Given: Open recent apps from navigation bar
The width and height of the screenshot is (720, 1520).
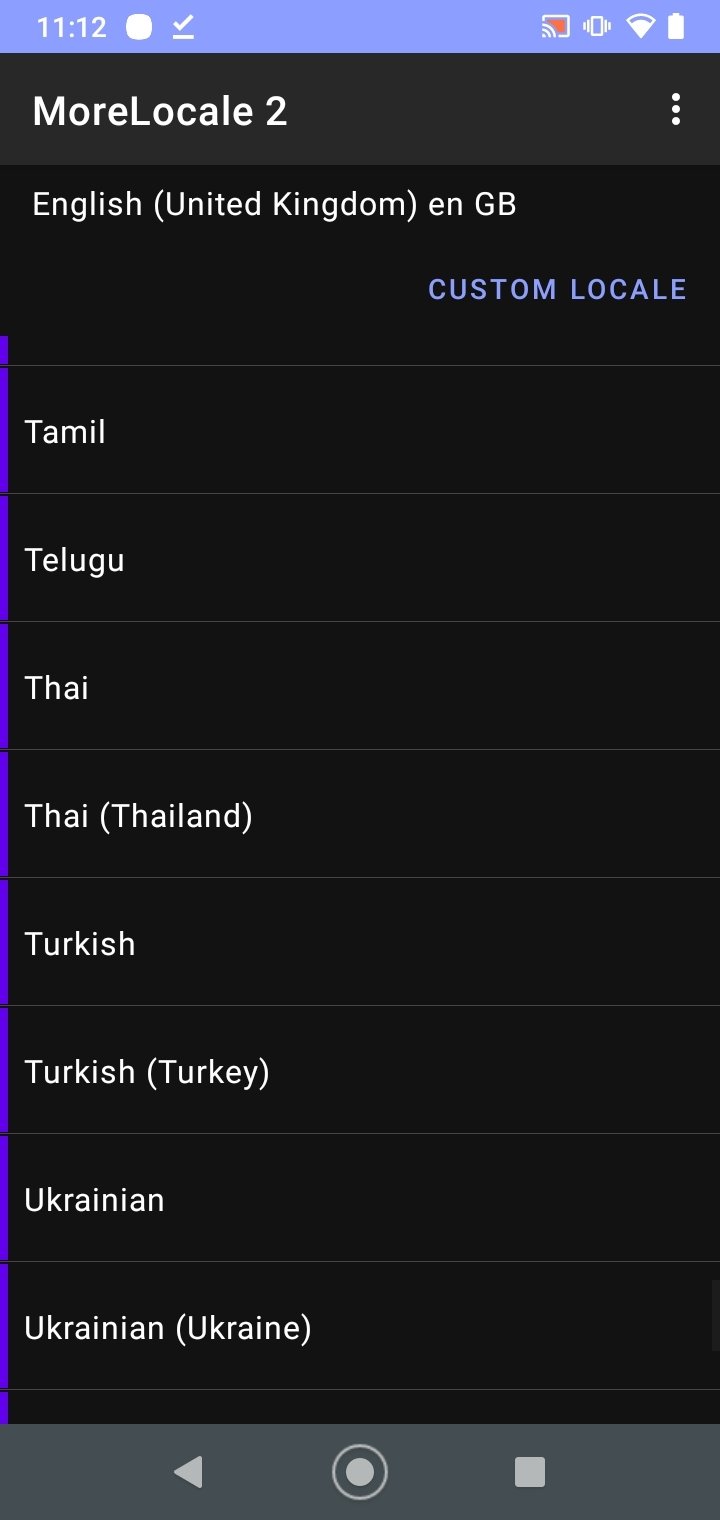Looking at the screenshot, I should point(529,1472).
